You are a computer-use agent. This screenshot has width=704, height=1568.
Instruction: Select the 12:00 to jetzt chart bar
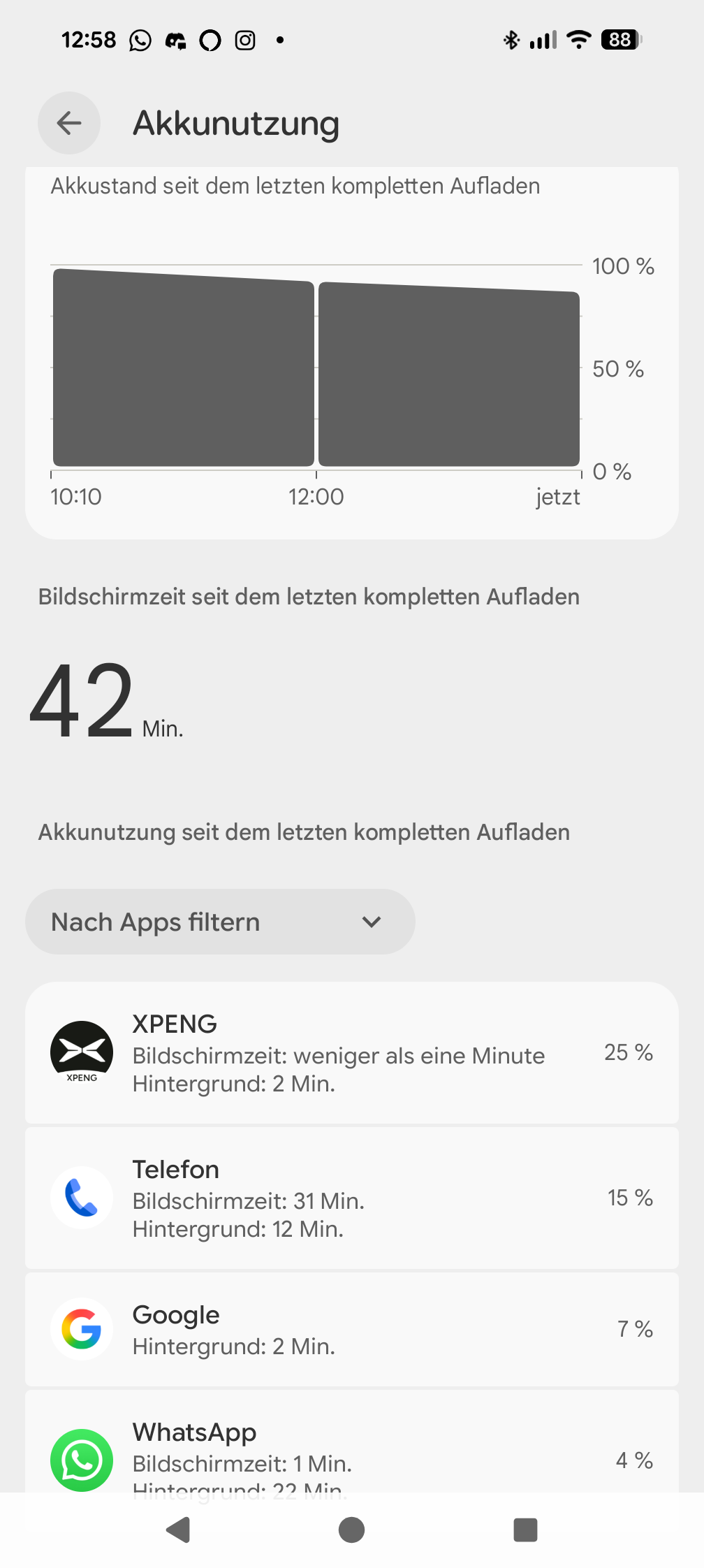449,376
